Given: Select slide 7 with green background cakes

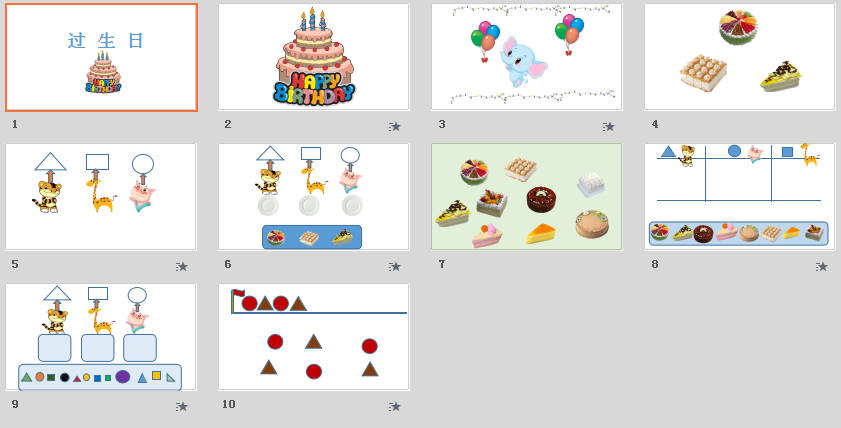Looking at the screenshot, I should [x=527, y=197].
